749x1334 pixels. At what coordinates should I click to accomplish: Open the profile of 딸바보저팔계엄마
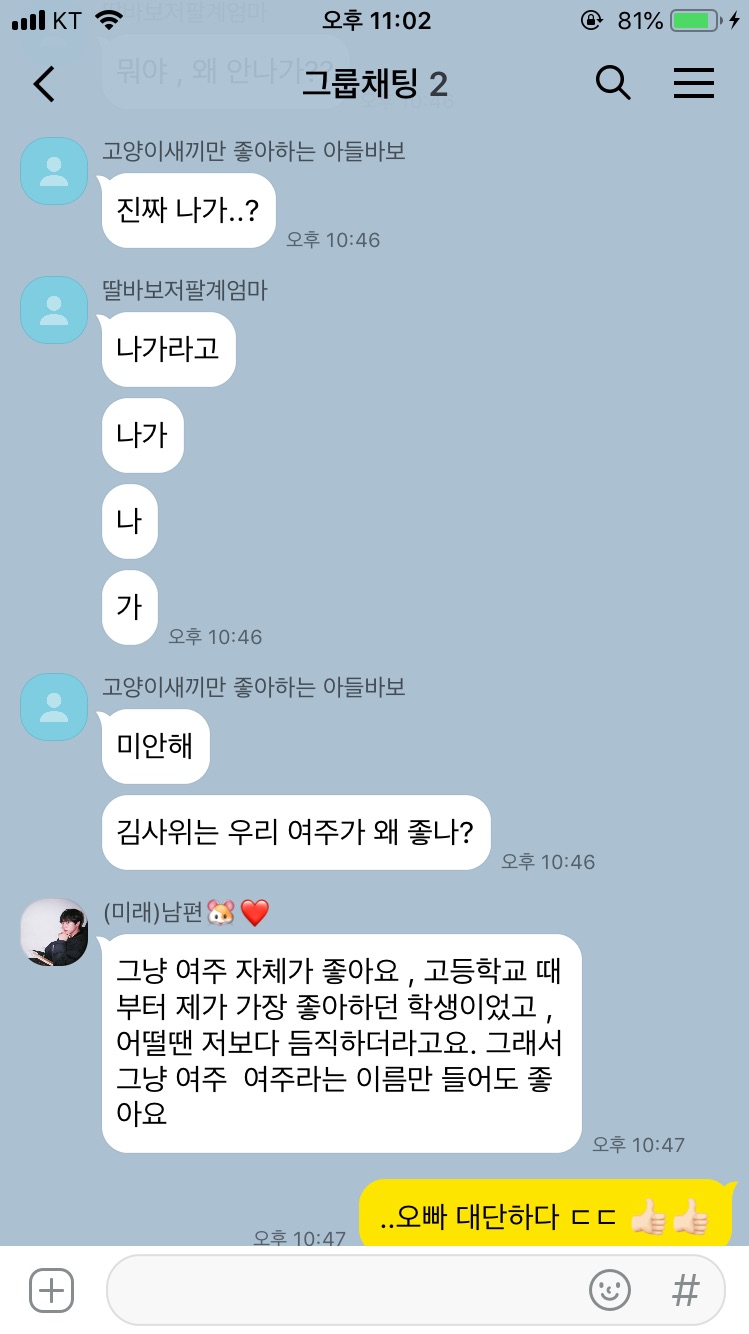click(54, 310)
